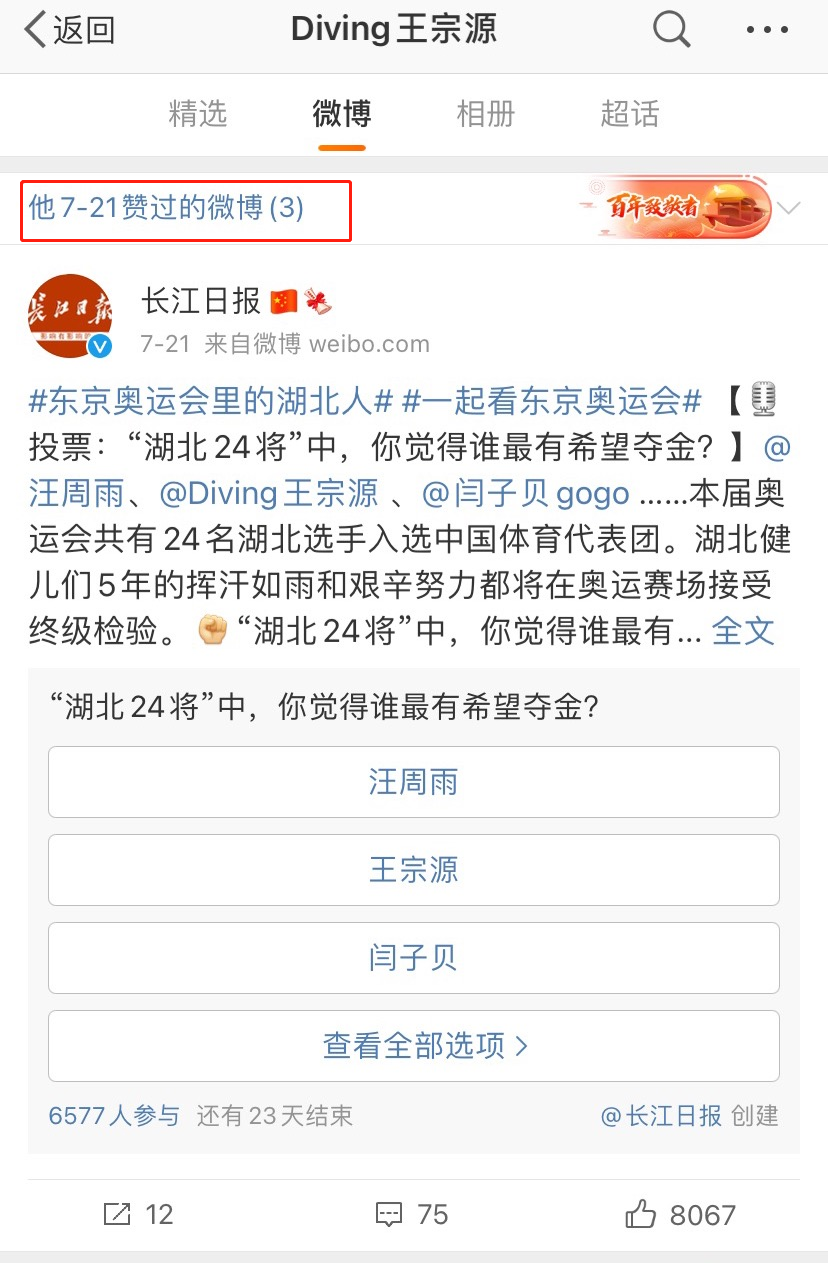
Task: Like the 长江日报 post
Action: click(680, 1215)
